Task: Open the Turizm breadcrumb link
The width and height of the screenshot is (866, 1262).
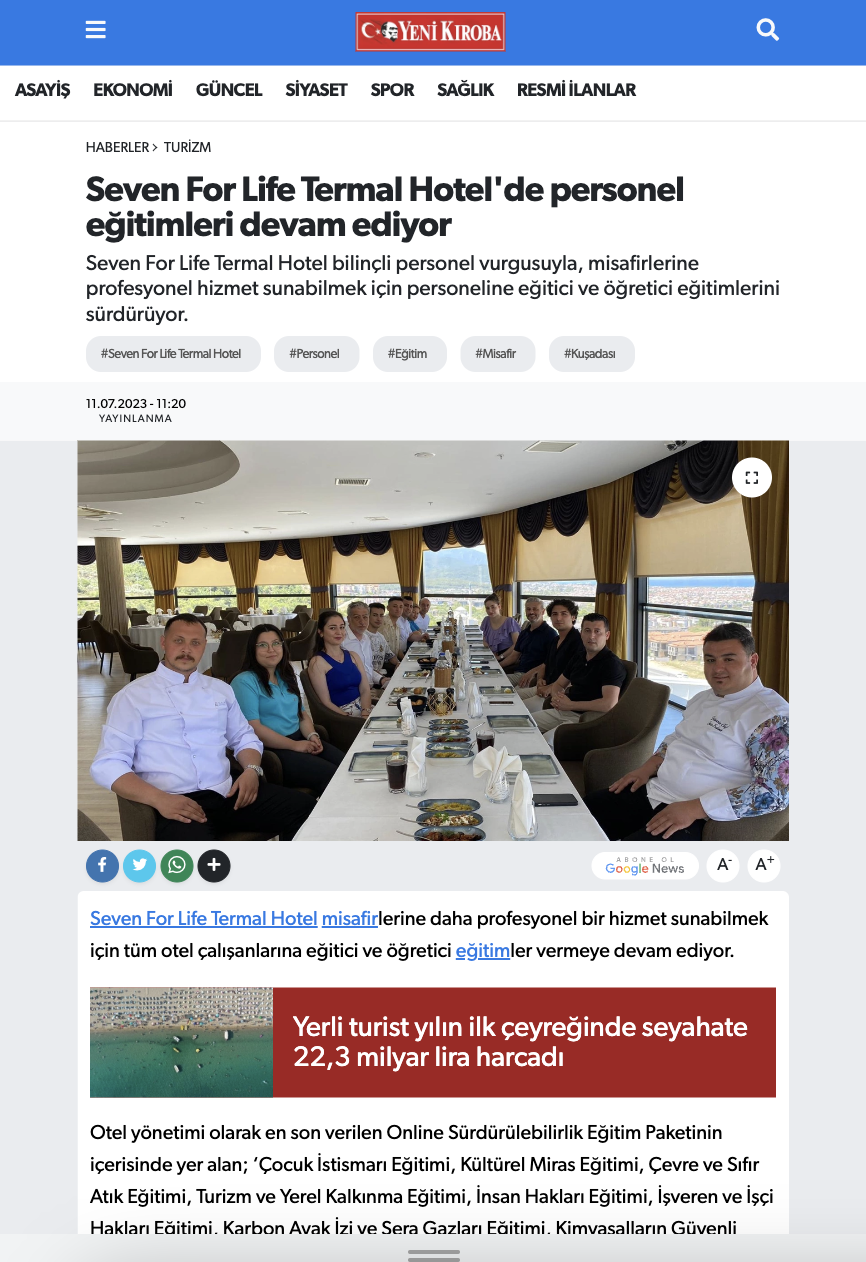Action: pos(187,147)
